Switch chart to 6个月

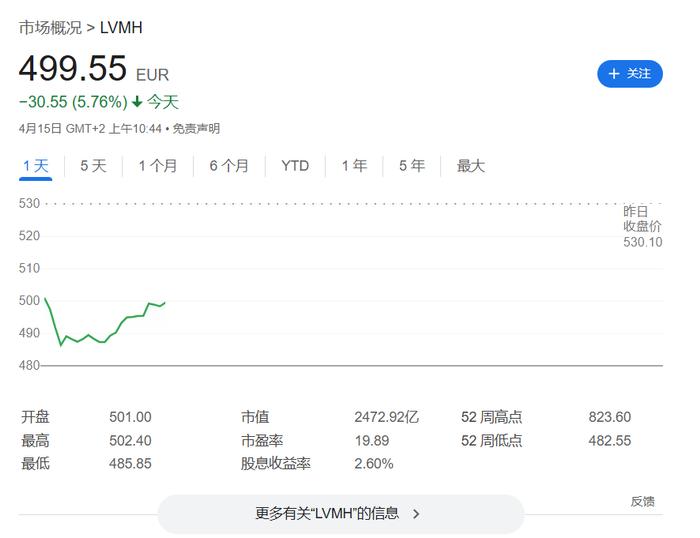[229, 166]
